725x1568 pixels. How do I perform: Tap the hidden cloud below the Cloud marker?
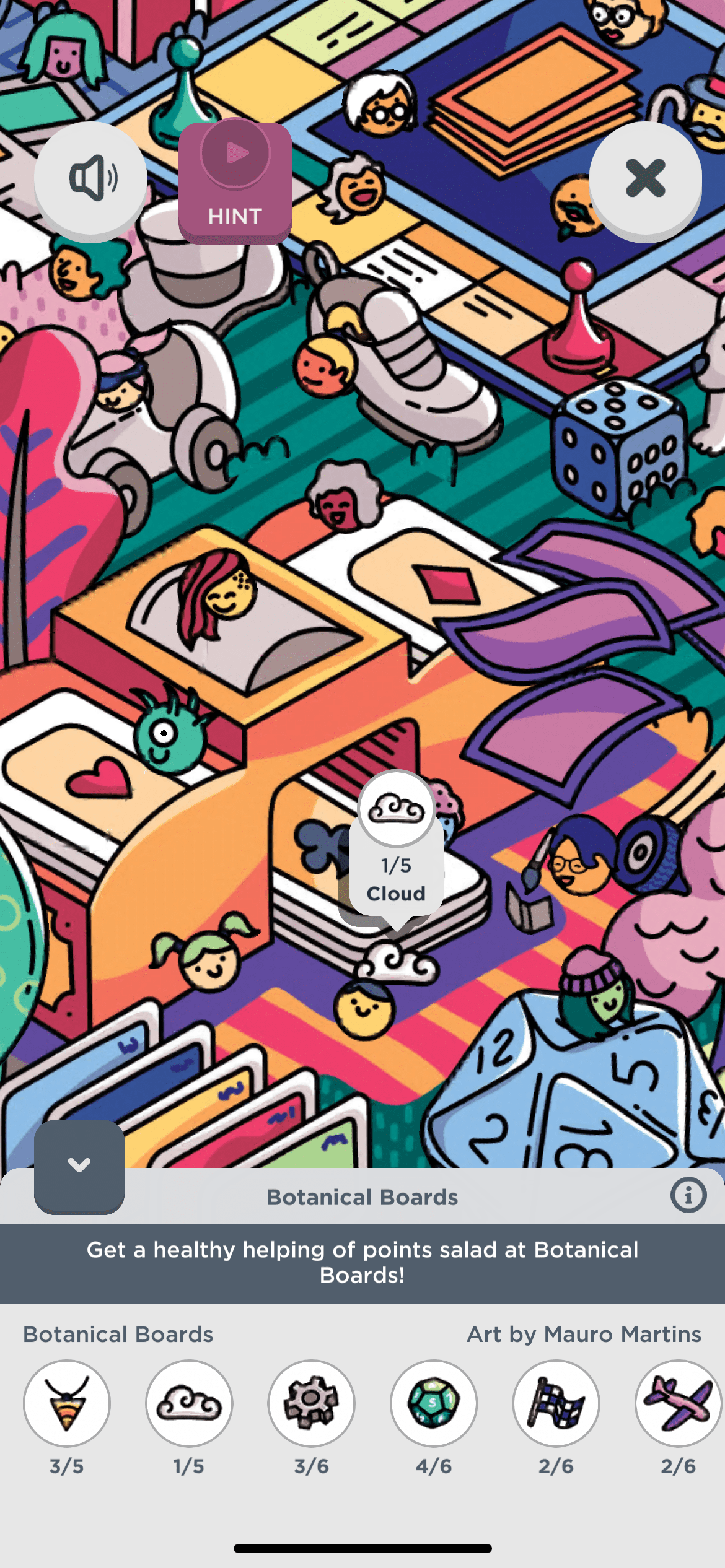point(397,963)
